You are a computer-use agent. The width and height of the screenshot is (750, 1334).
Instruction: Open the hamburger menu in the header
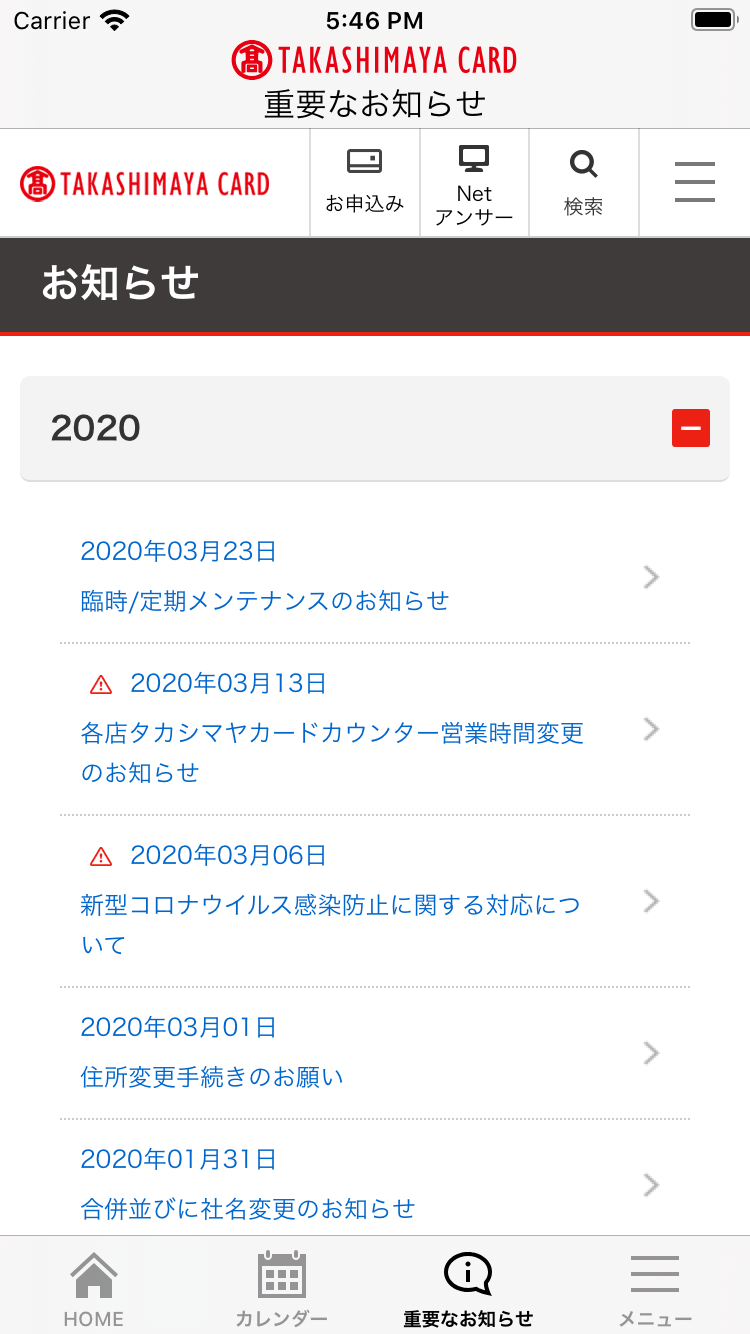(x=694, y=182)
